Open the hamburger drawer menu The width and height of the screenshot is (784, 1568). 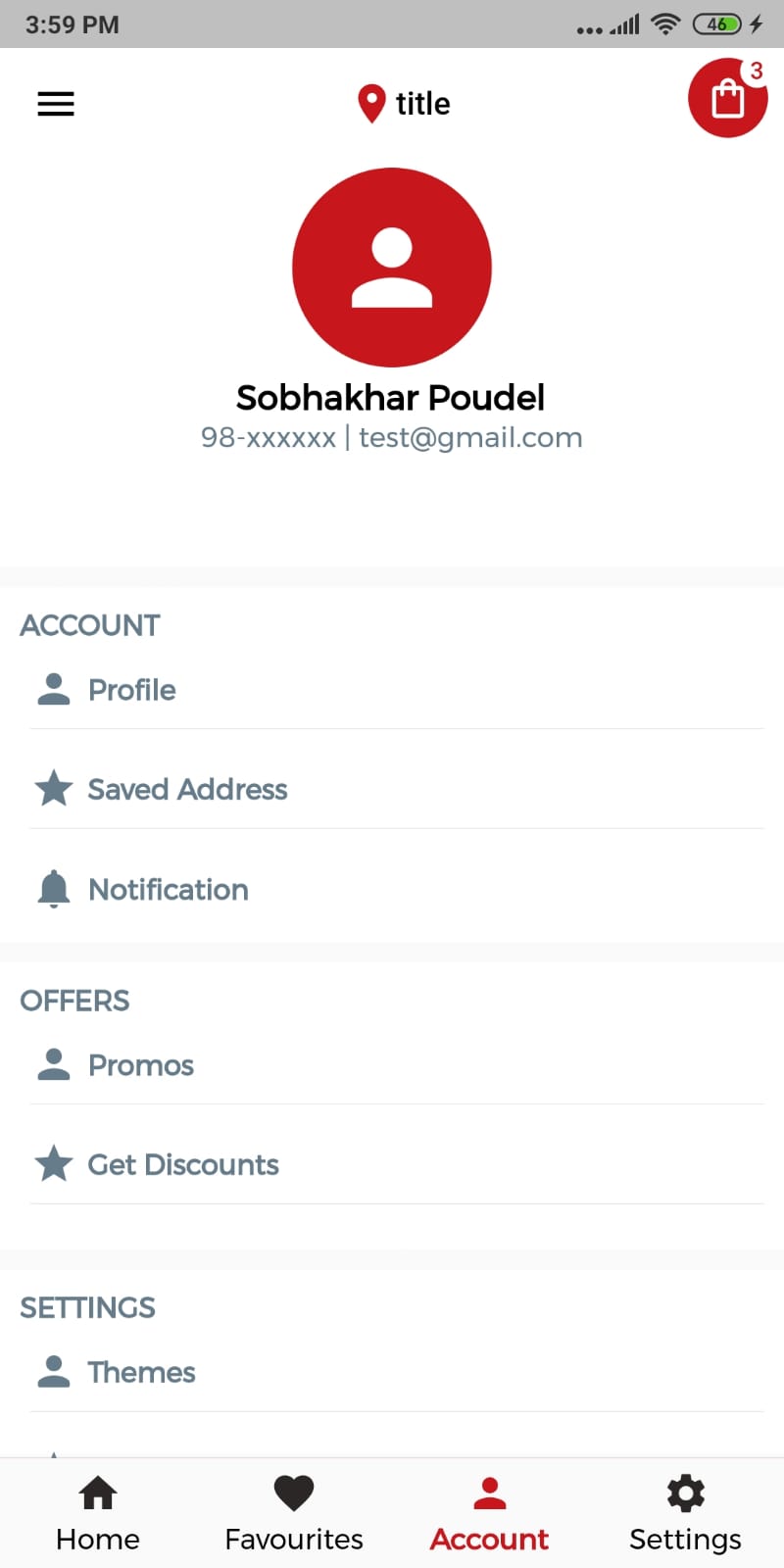[x=56, y=104]
